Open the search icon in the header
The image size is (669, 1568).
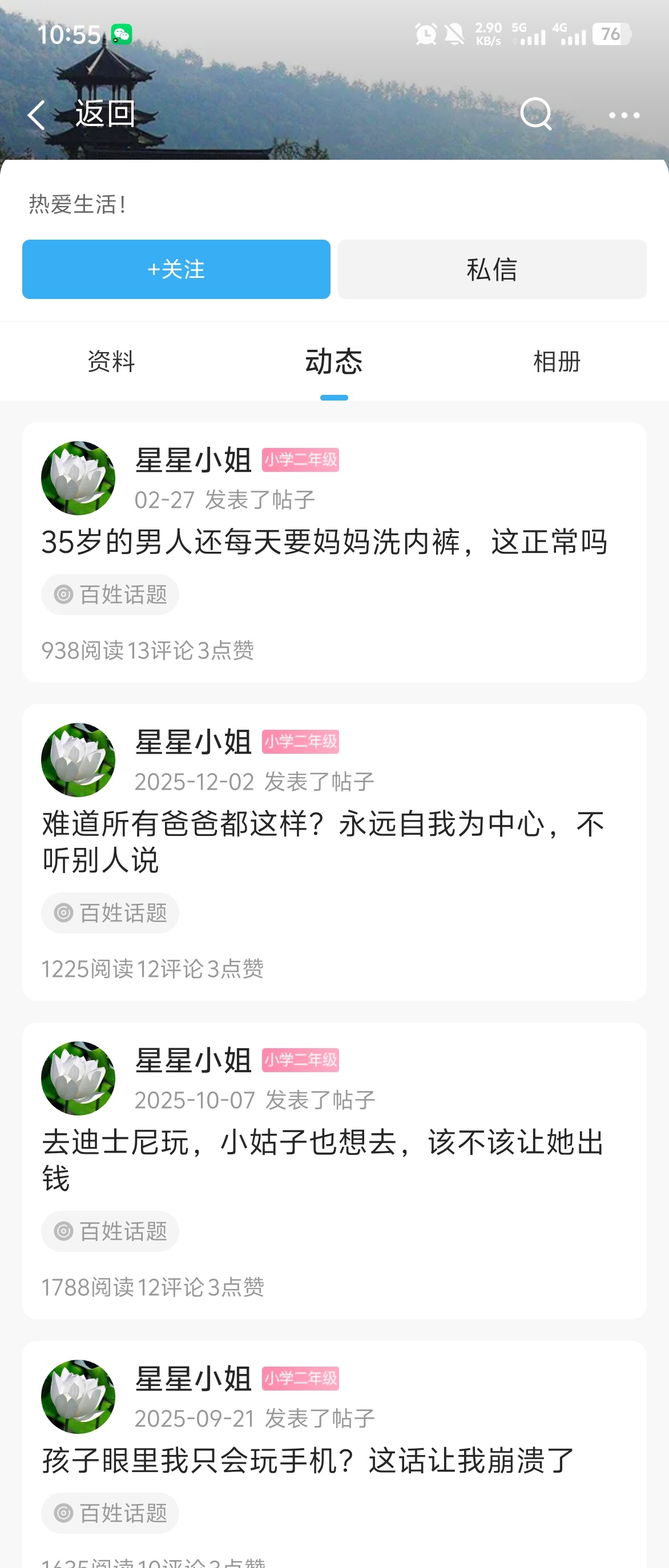tap(535, 114)
